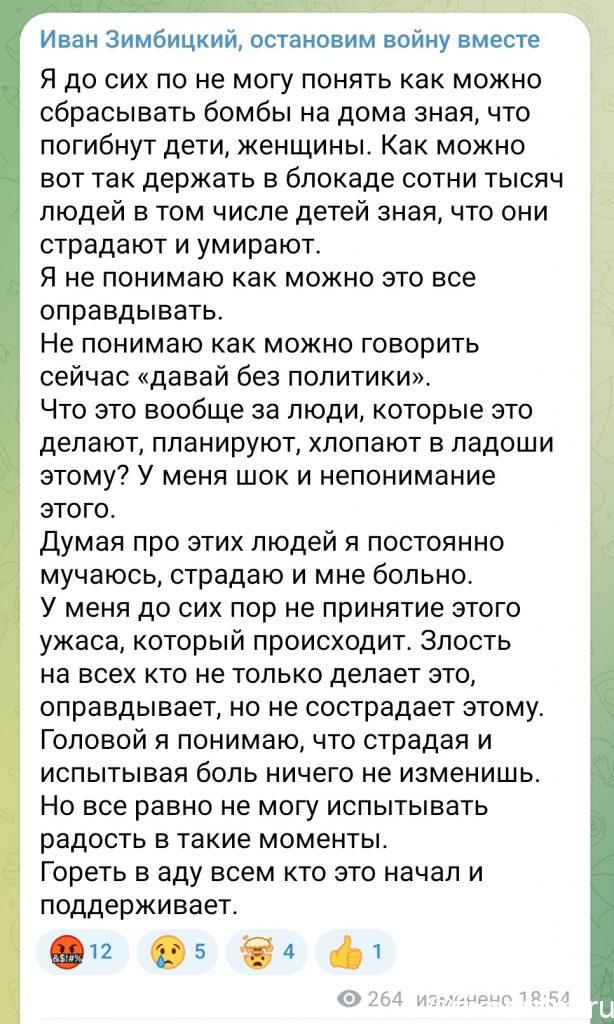React with the crying face emoji with 5
614x1024 pixels.
(x=178, y=953)
